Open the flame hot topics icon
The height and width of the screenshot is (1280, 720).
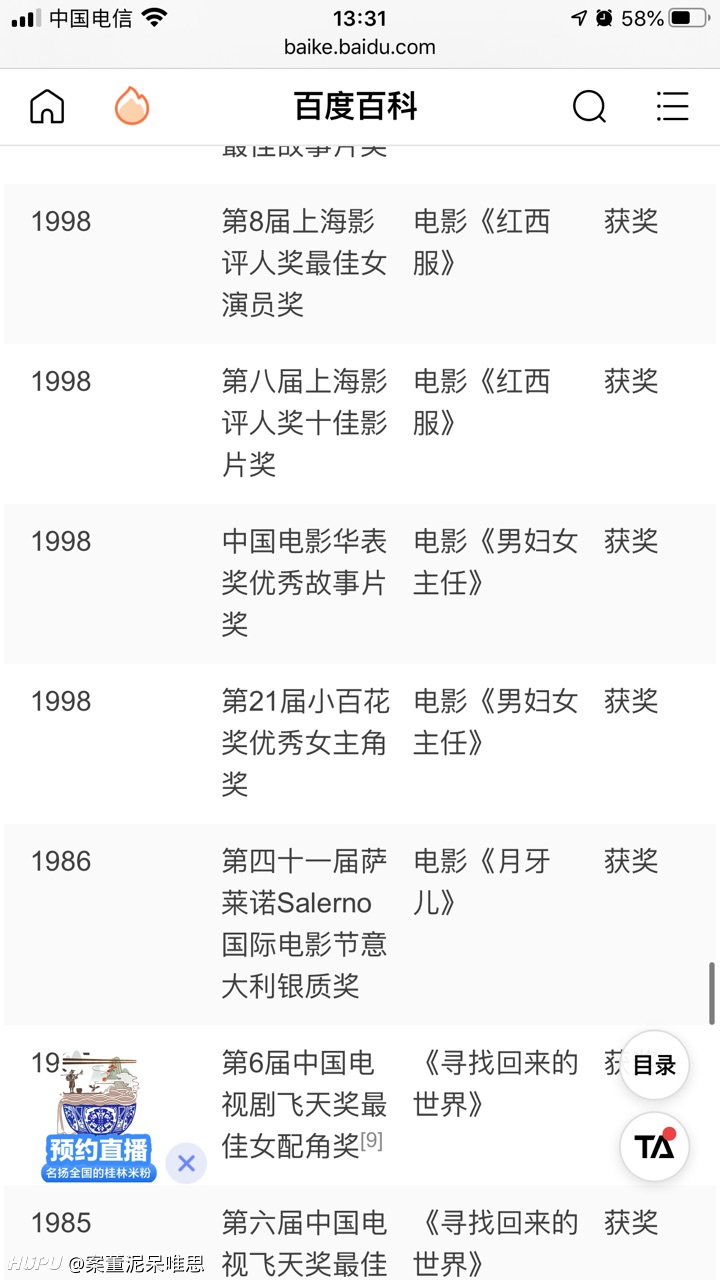[132, 106]
